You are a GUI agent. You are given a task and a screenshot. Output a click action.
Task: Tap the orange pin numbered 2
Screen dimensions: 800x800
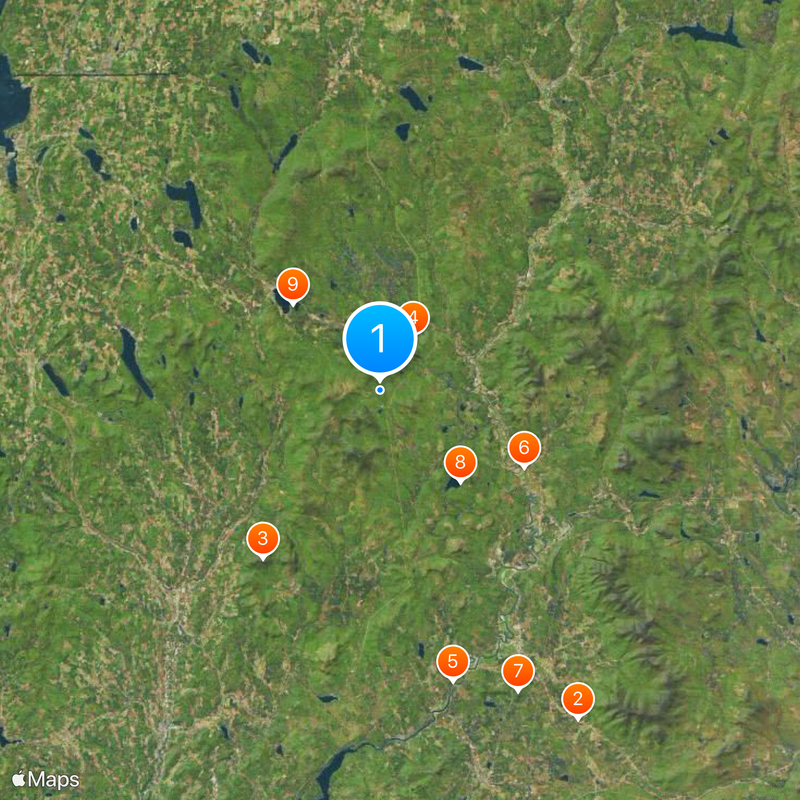[x=577, y=699]
